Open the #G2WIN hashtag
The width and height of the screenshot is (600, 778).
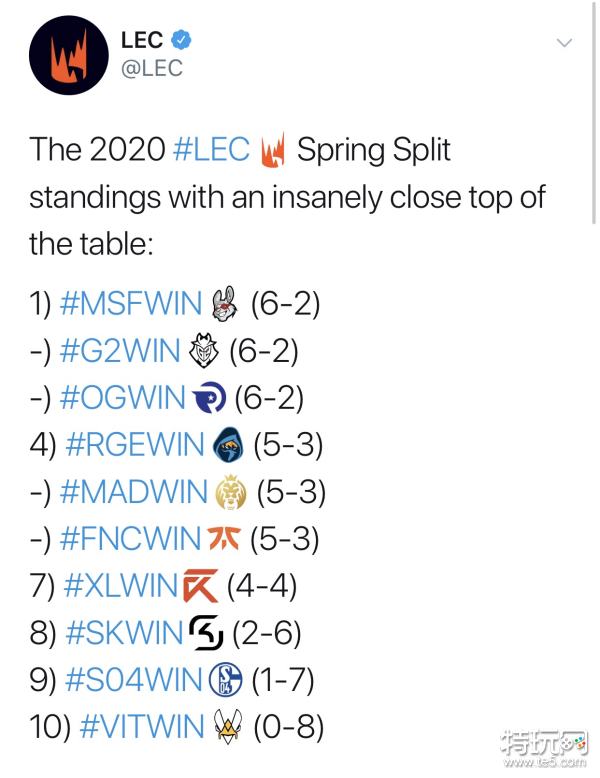[122, 351]
